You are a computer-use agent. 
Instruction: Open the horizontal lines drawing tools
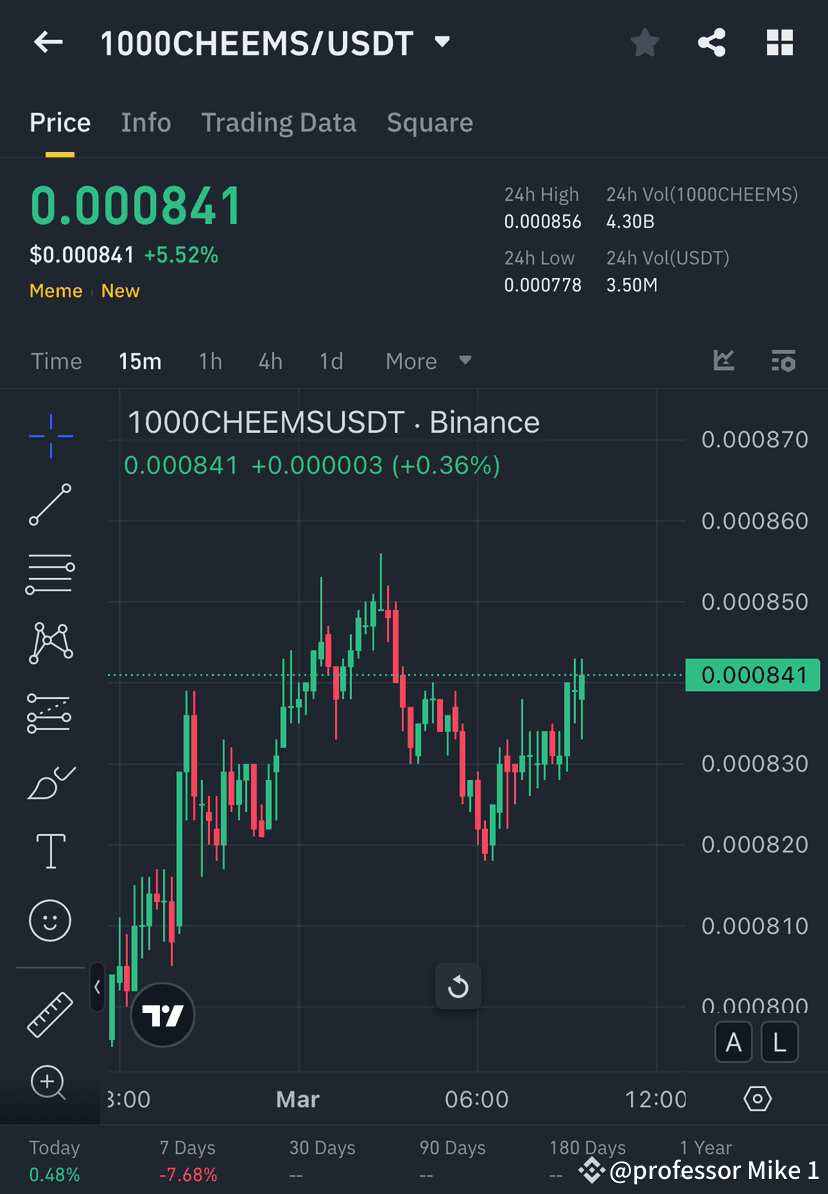point(50,574)
